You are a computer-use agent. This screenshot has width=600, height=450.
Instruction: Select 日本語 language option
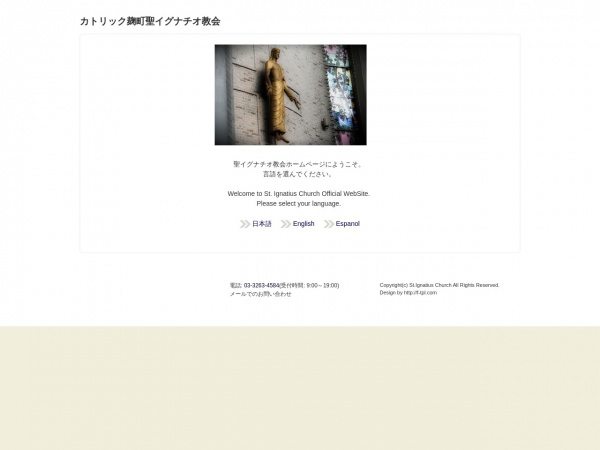click(261, 224)
